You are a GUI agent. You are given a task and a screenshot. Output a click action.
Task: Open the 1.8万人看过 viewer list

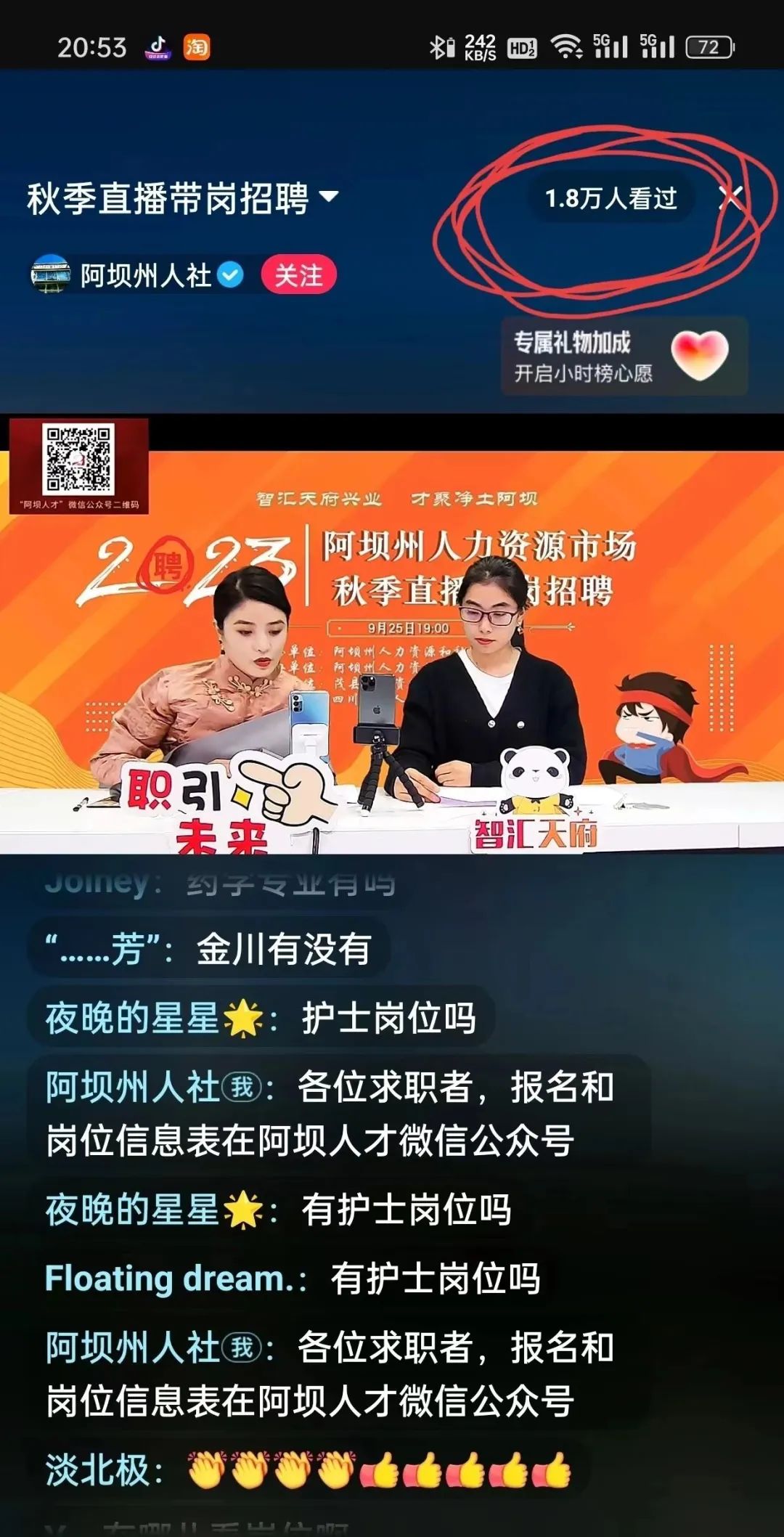(x=611, y=197)
